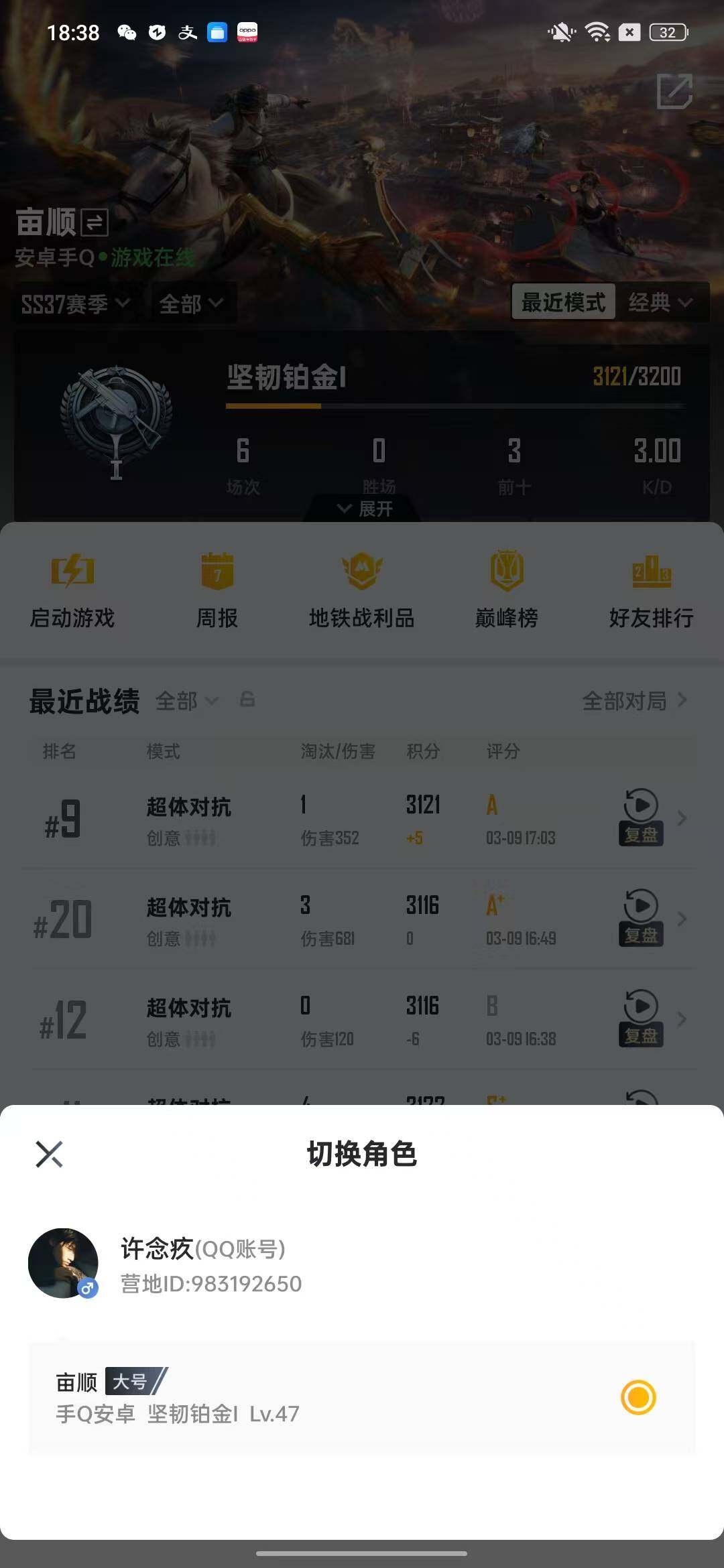Screen dimensions: 724x1568
Task: Switch to the 最近模式 tab
Action: (x=564, y=302)
